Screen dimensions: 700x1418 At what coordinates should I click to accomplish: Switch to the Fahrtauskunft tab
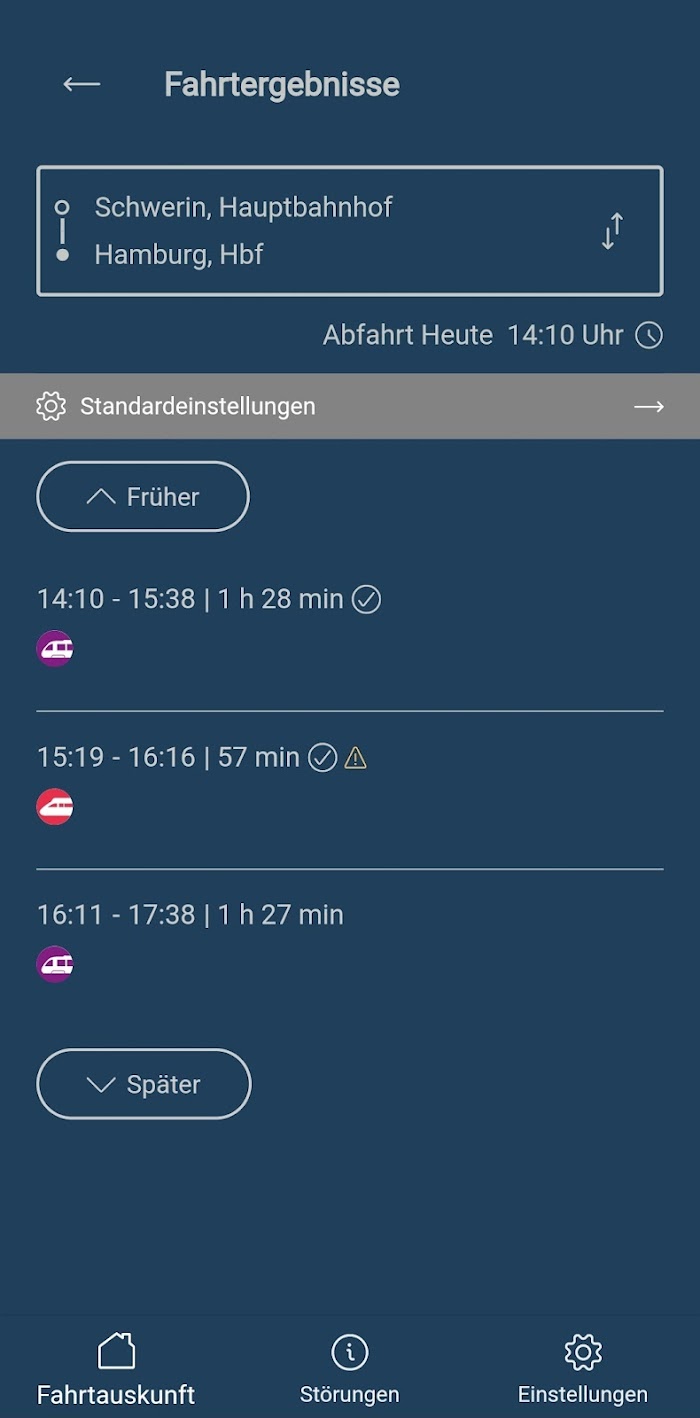pos(116,1369)
